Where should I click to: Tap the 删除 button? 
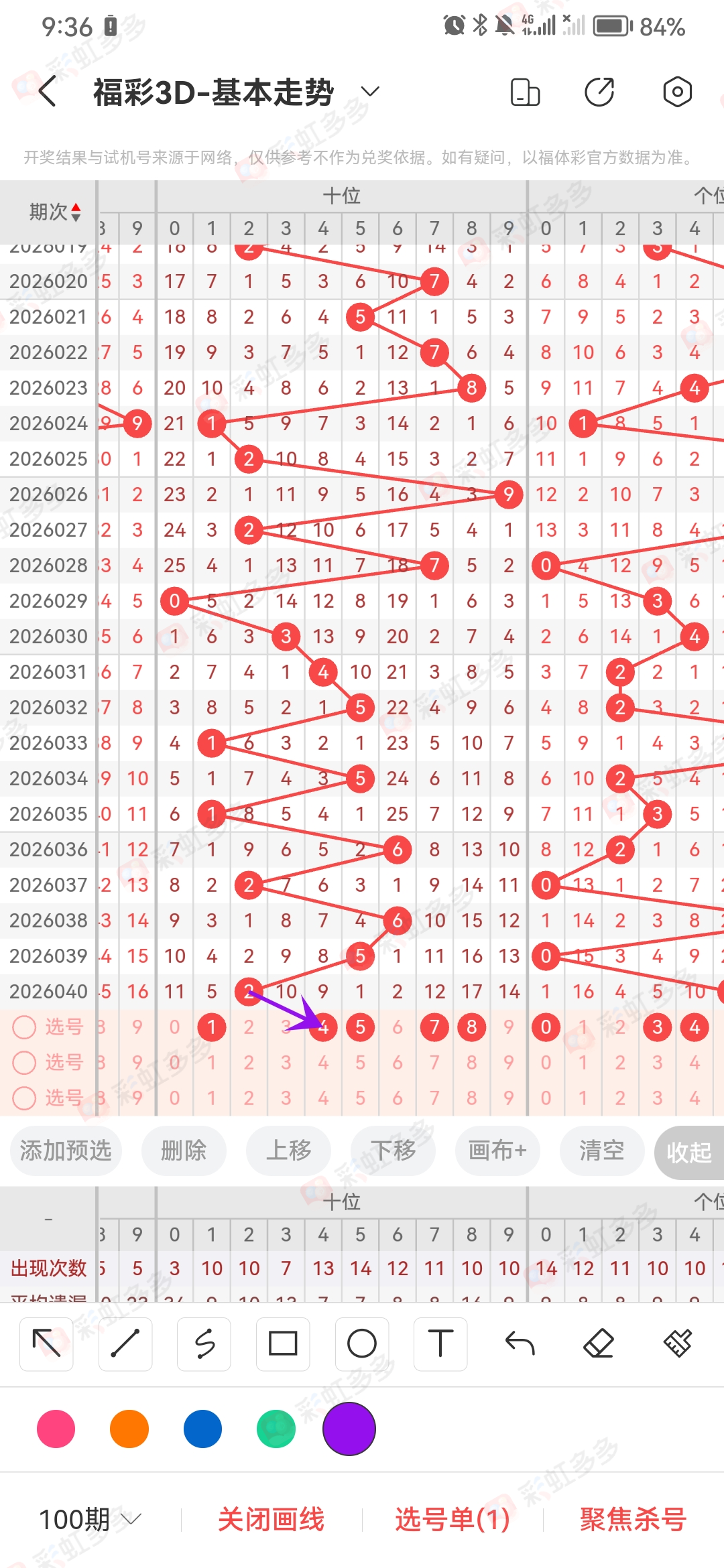point(184,1151)
